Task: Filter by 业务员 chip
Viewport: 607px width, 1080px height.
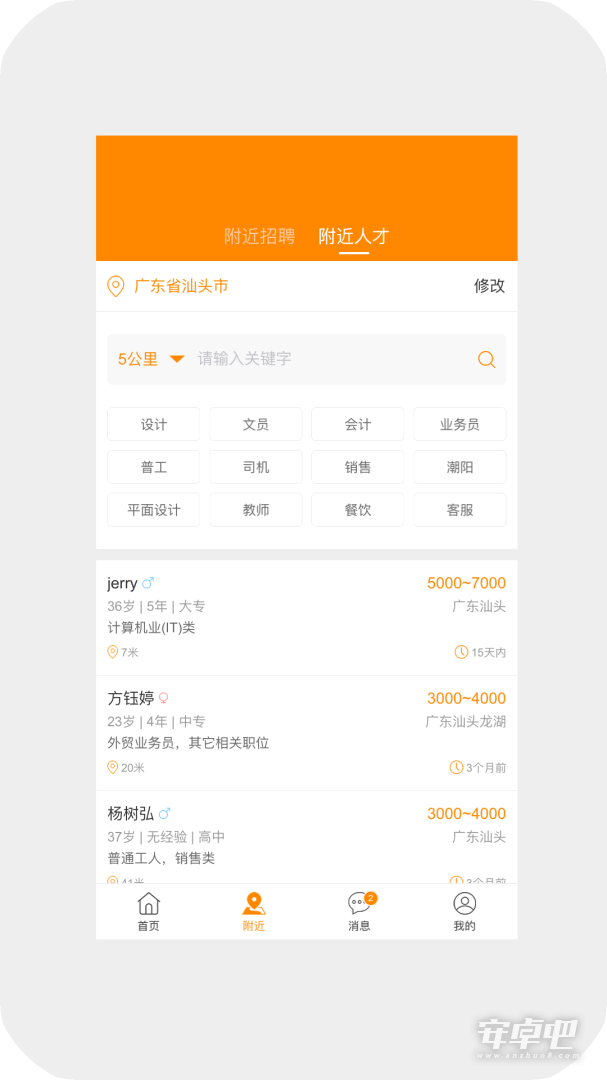Action: 460,424
